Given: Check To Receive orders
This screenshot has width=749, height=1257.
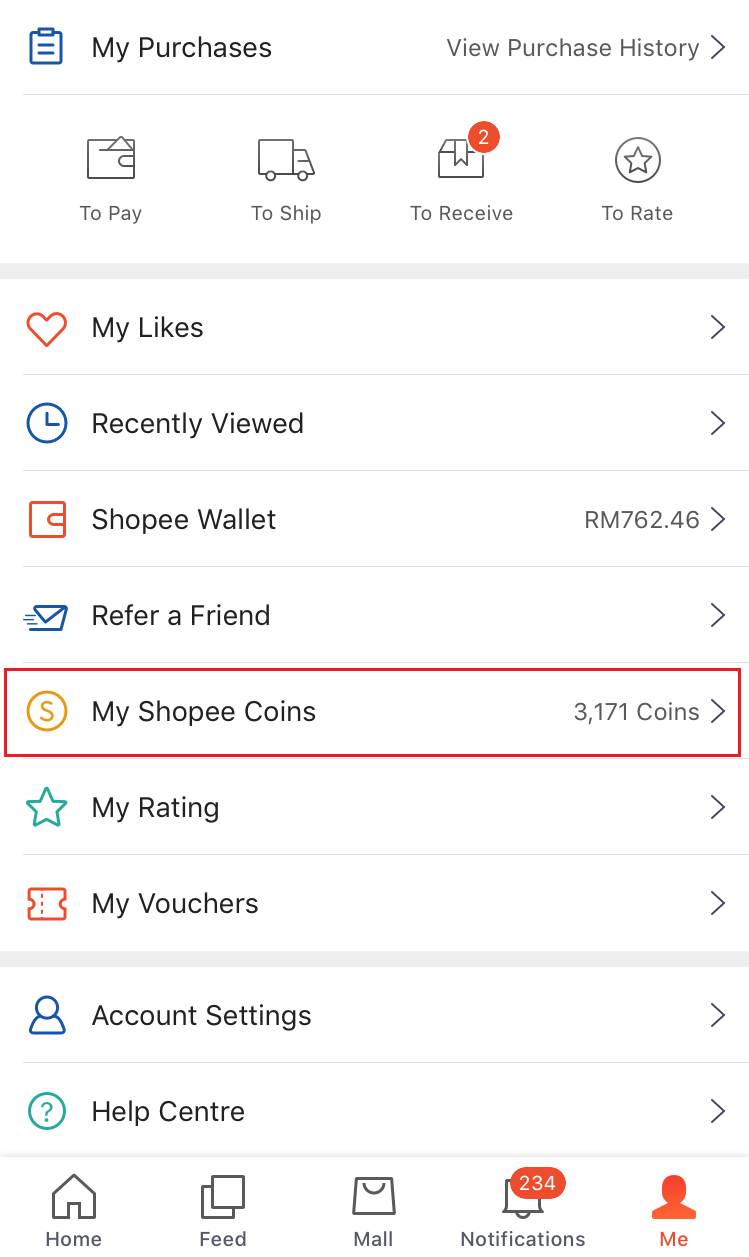Looking at the screenshot, I should pyautogui.click(x=461, y=180).
